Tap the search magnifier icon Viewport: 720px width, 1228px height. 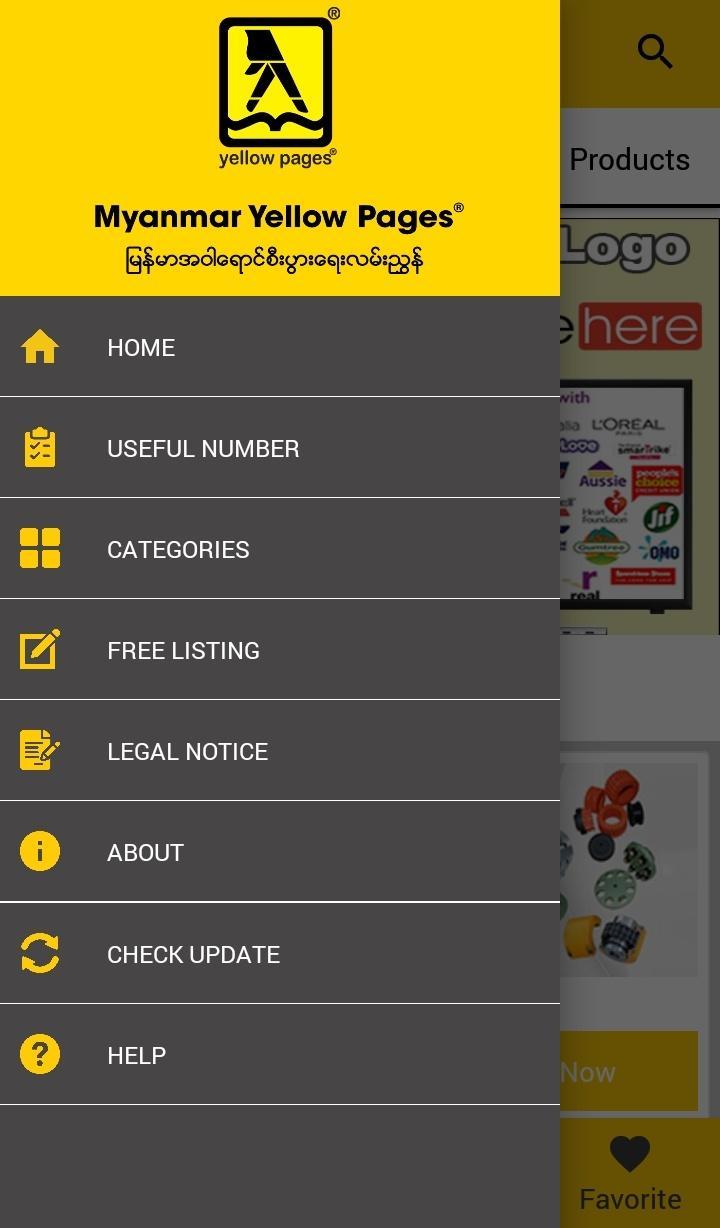point(655,52)
